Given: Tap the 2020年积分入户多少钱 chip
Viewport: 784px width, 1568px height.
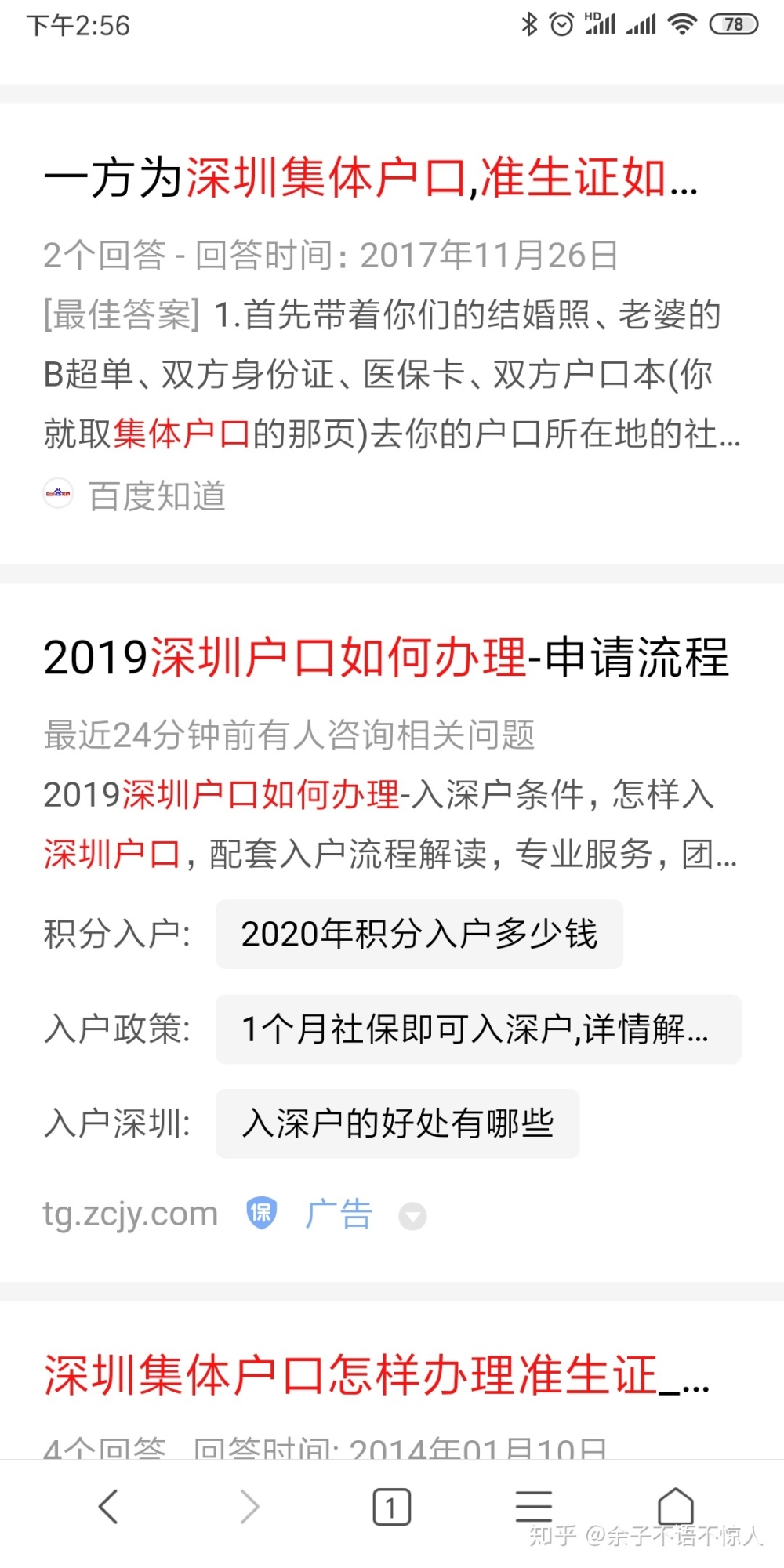Looking at the screenshot, I should [419, 934].
